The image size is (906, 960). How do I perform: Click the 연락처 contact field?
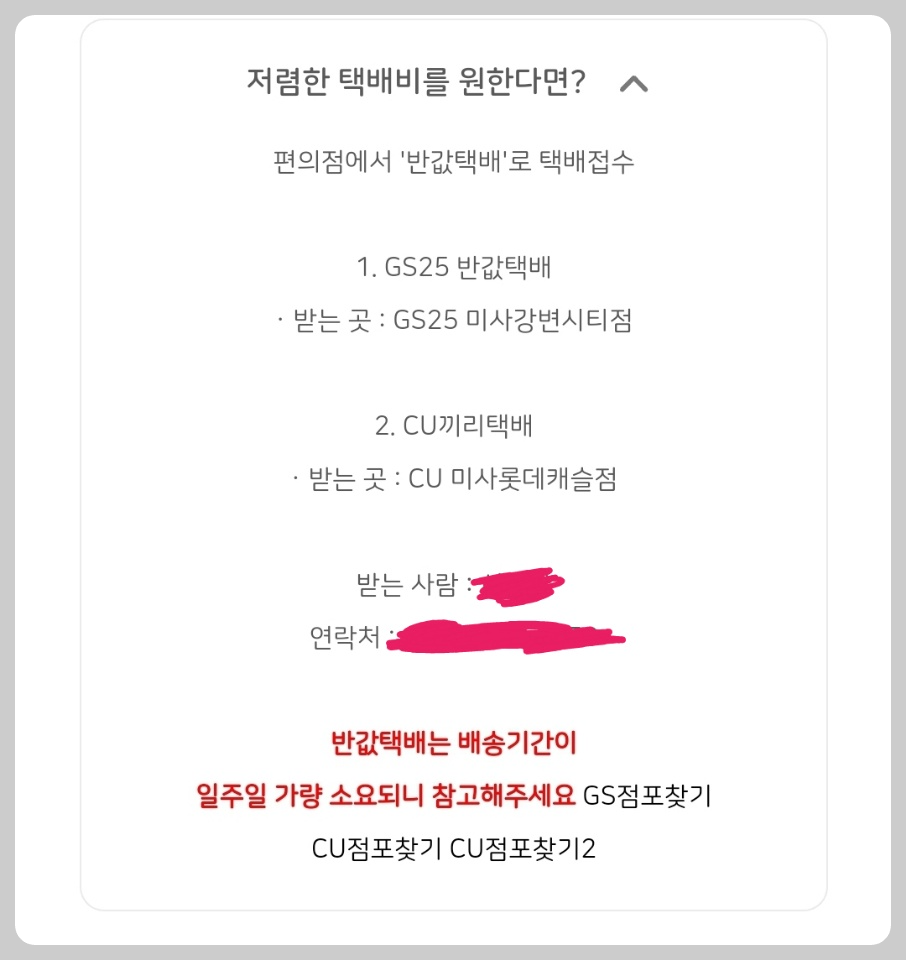click(x=346, y=633)
